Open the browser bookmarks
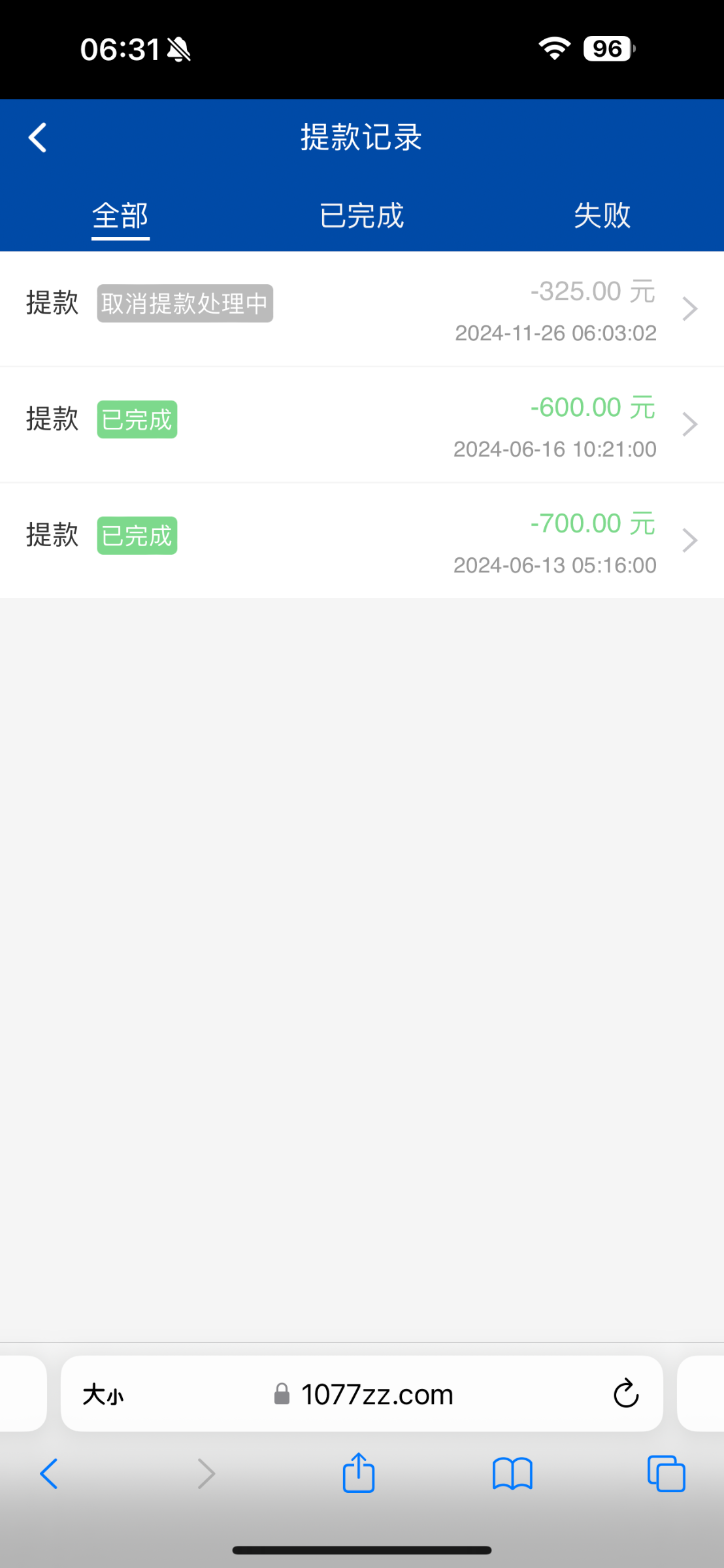 click(512, 1474)
